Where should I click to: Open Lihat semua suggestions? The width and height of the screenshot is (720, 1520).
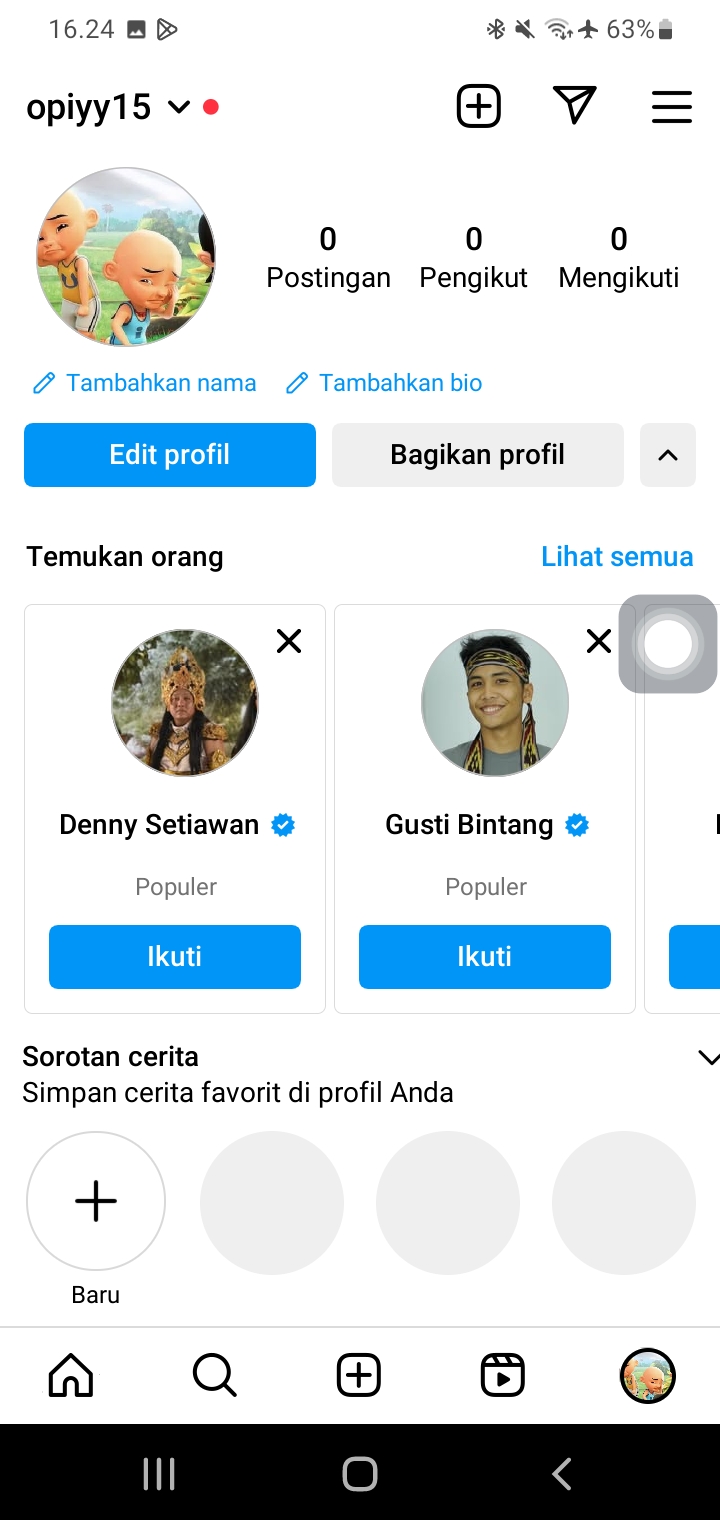[x=616, y=556]
